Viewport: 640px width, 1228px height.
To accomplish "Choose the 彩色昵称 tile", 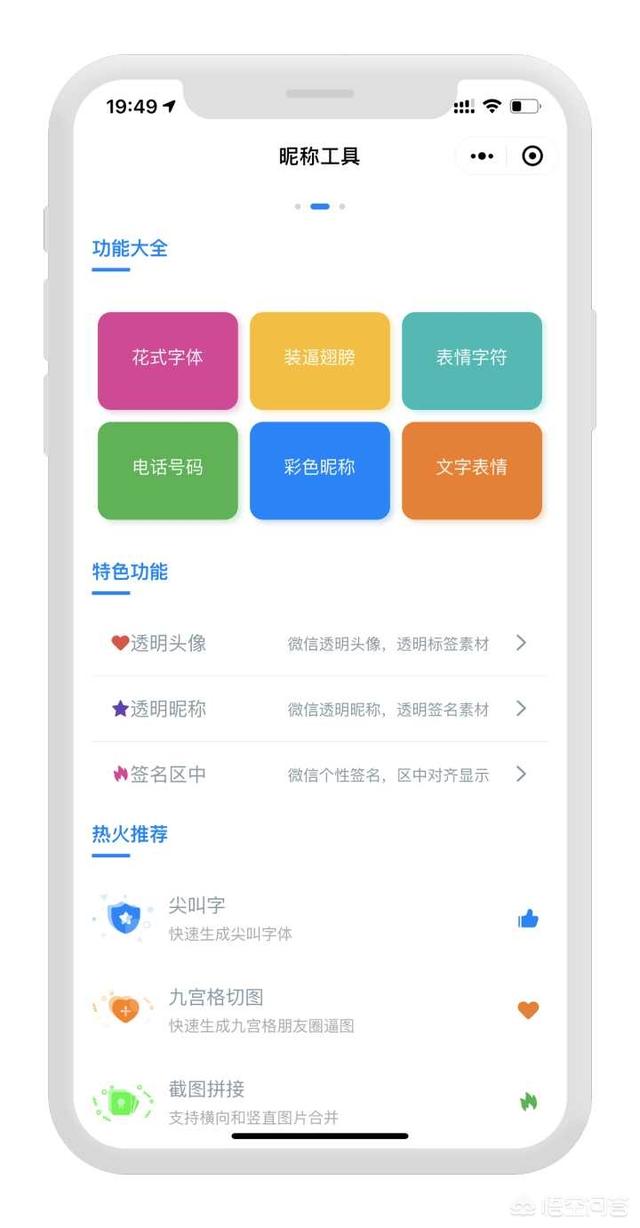I will (x=320, y=471).
